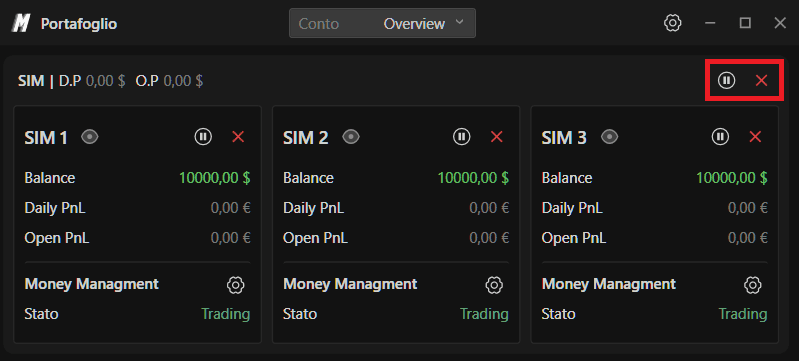Viewport: 799px width, 361px height.
Task: Open Money Managment settings for SIM 3
Action: point(753,285)
